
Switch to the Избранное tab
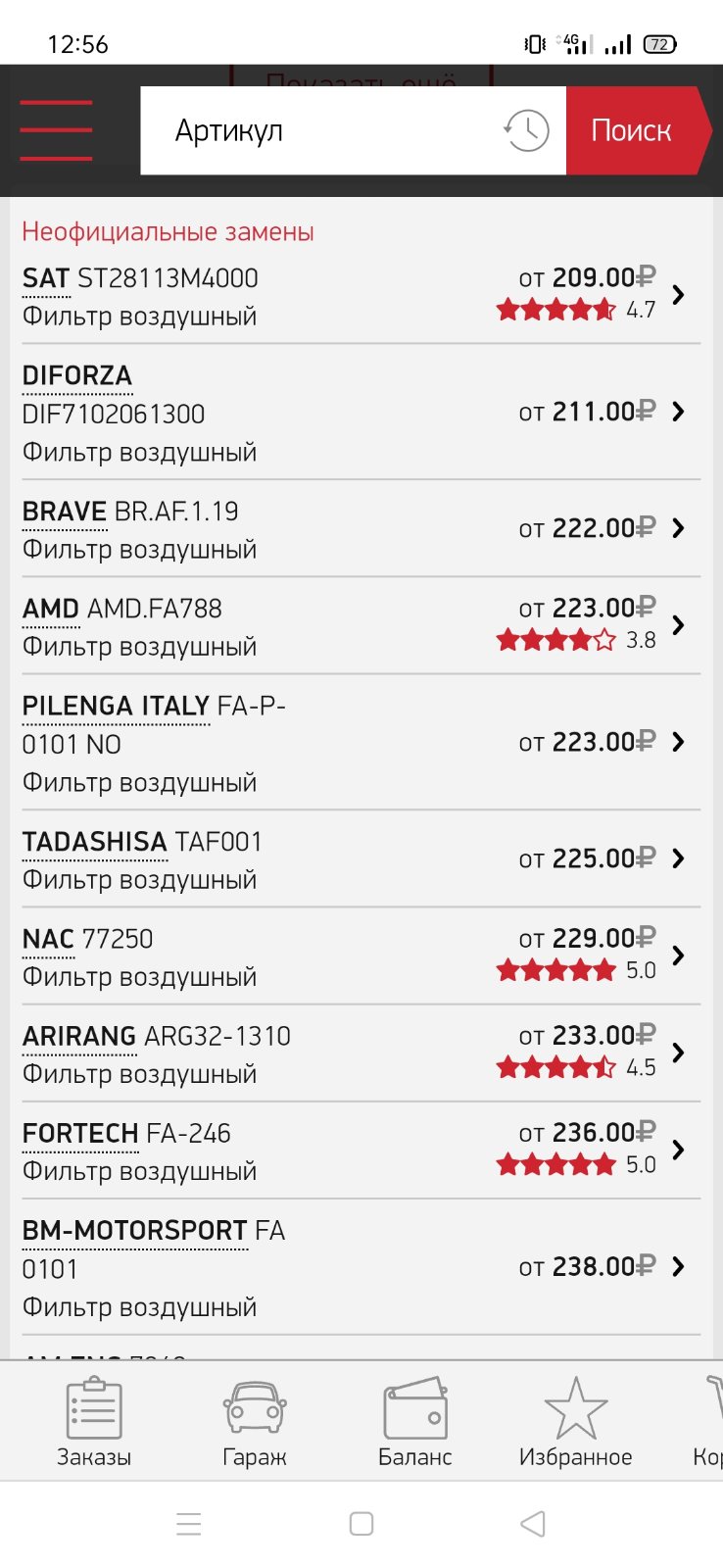[x=576, y=1421]
